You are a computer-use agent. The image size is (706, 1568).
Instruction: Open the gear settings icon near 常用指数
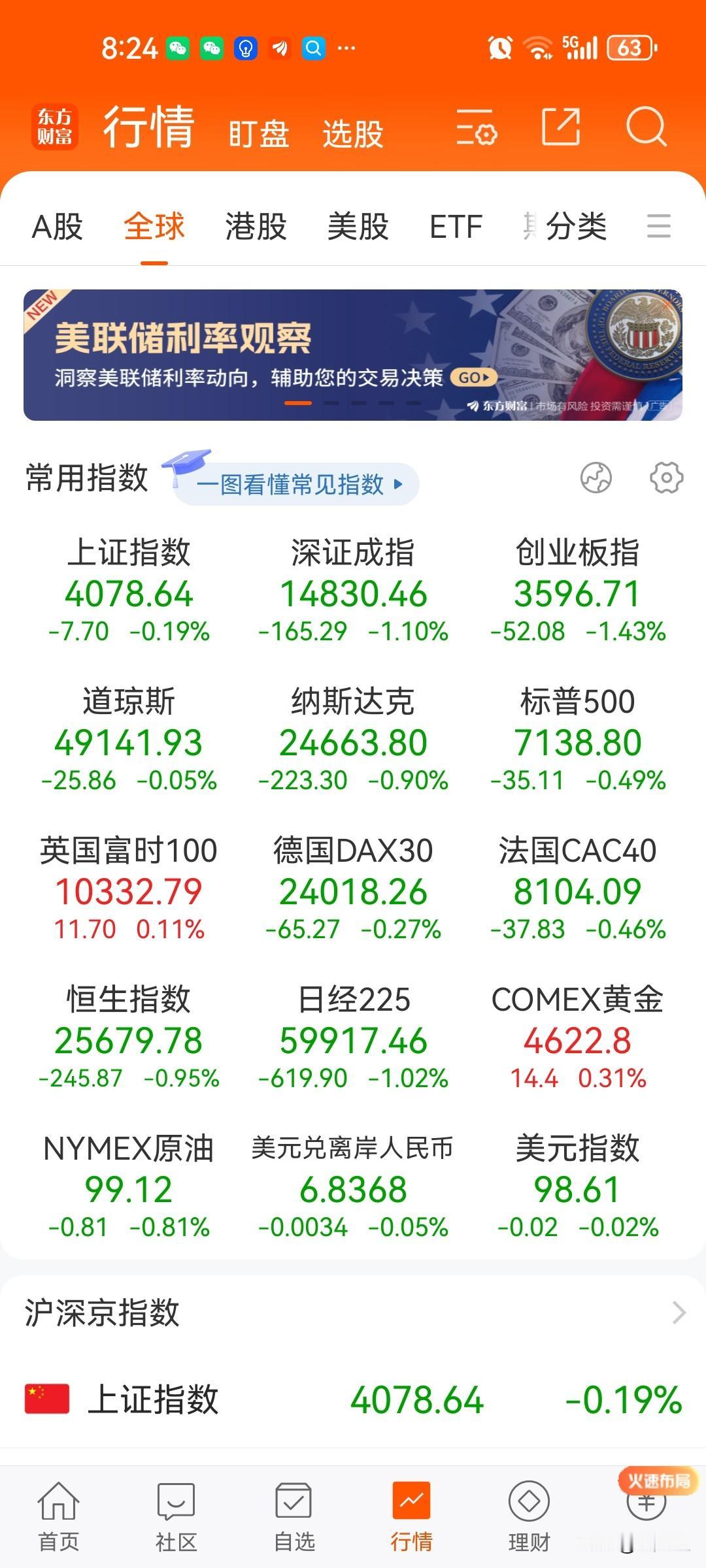coord(665,479)
